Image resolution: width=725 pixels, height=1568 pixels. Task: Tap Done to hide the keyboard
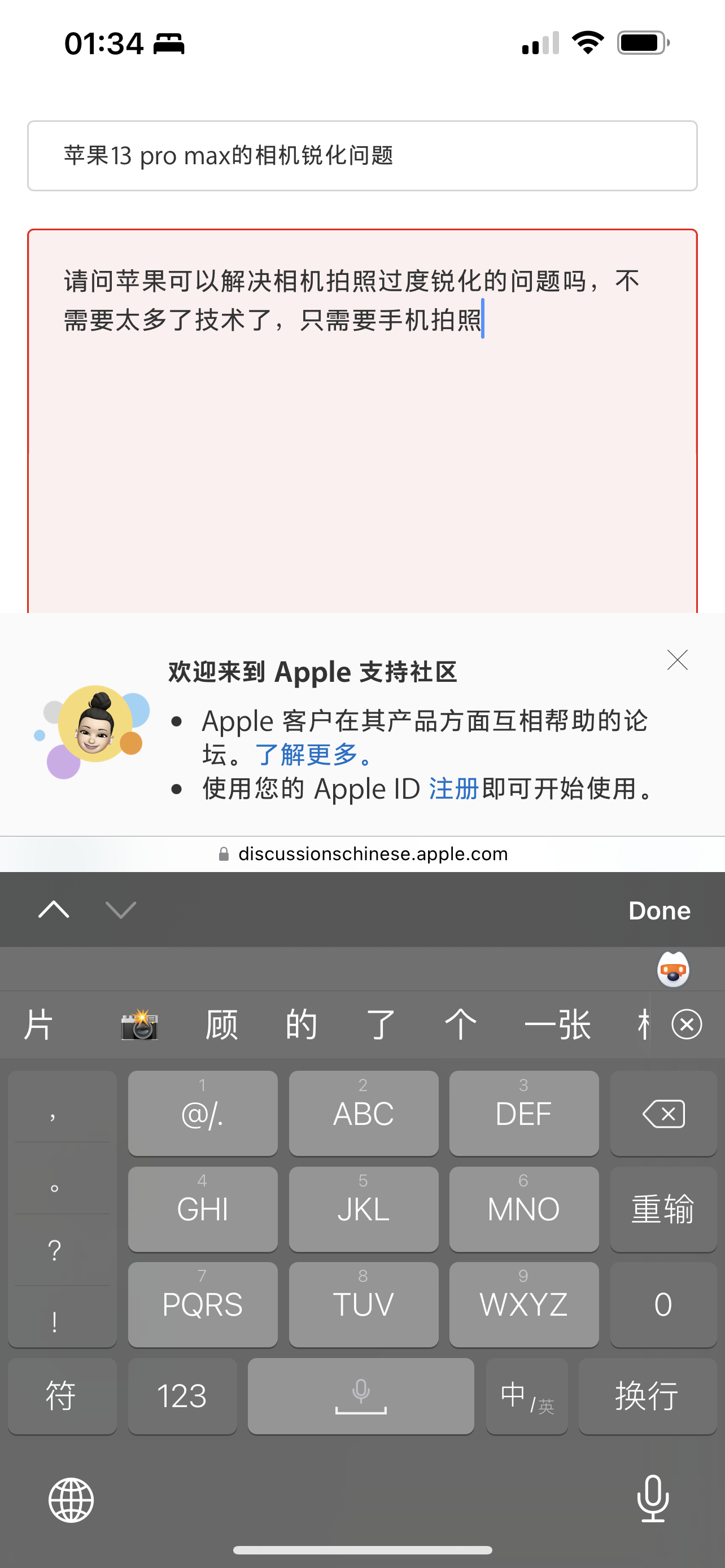[658, 910]
